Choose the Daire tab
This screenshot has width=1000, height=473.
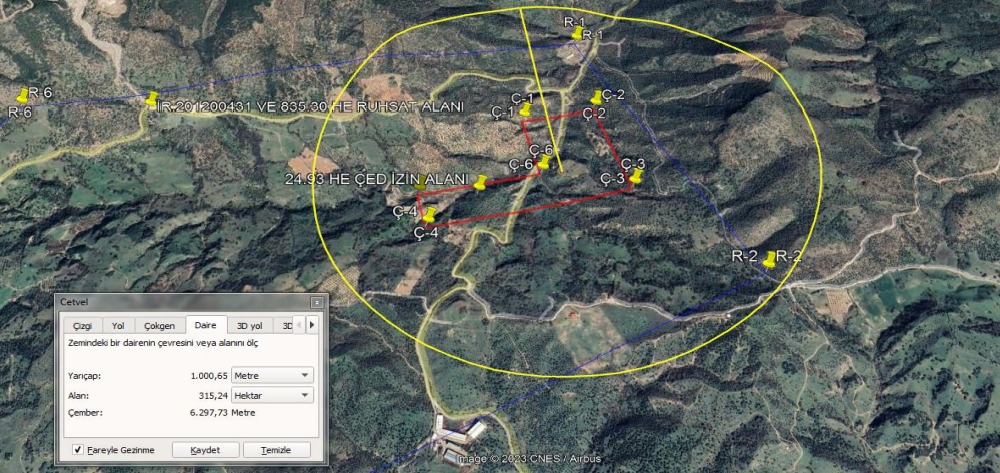pos(205,325)
